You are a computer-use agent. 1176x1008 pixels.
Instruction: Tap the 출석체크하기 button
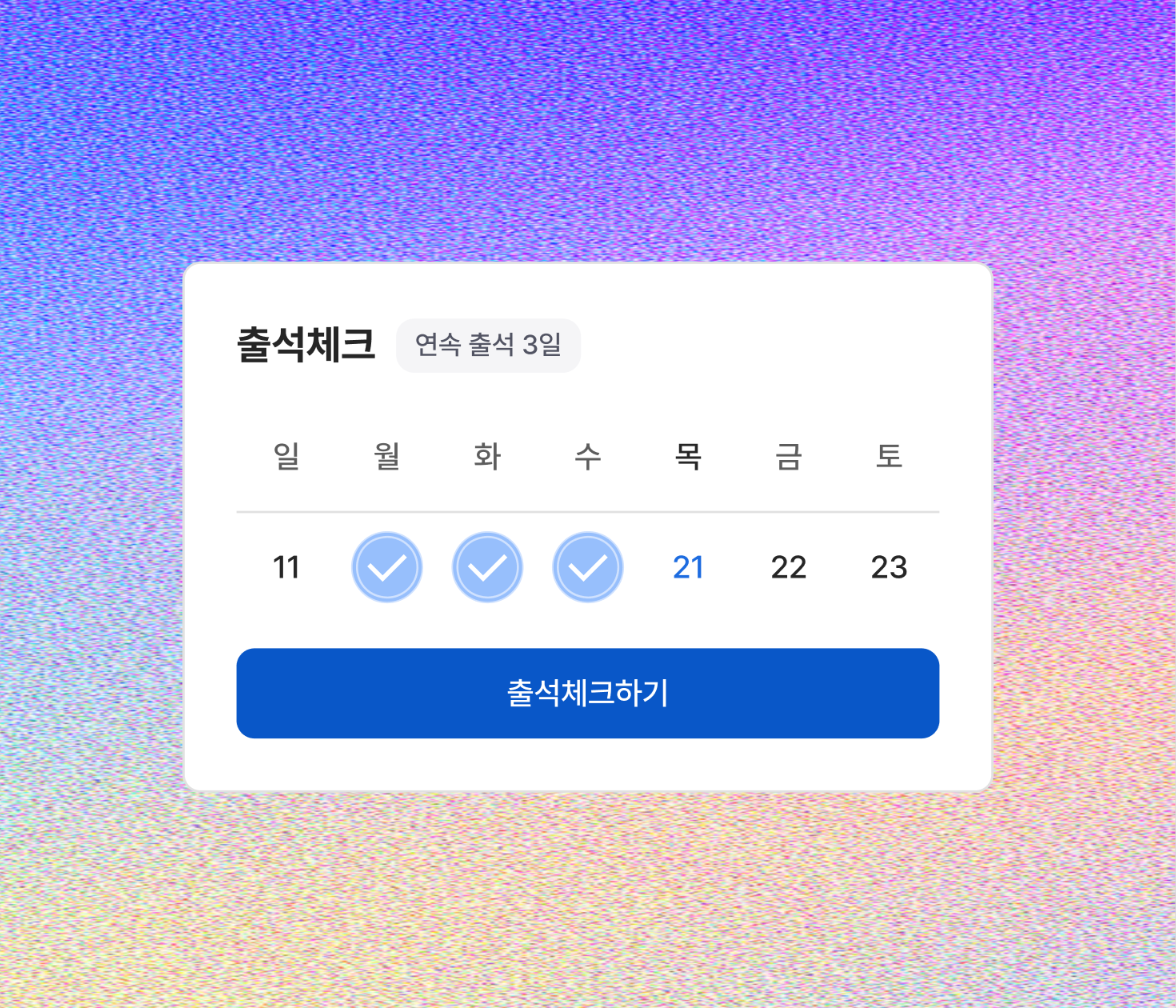click(587, 693)
